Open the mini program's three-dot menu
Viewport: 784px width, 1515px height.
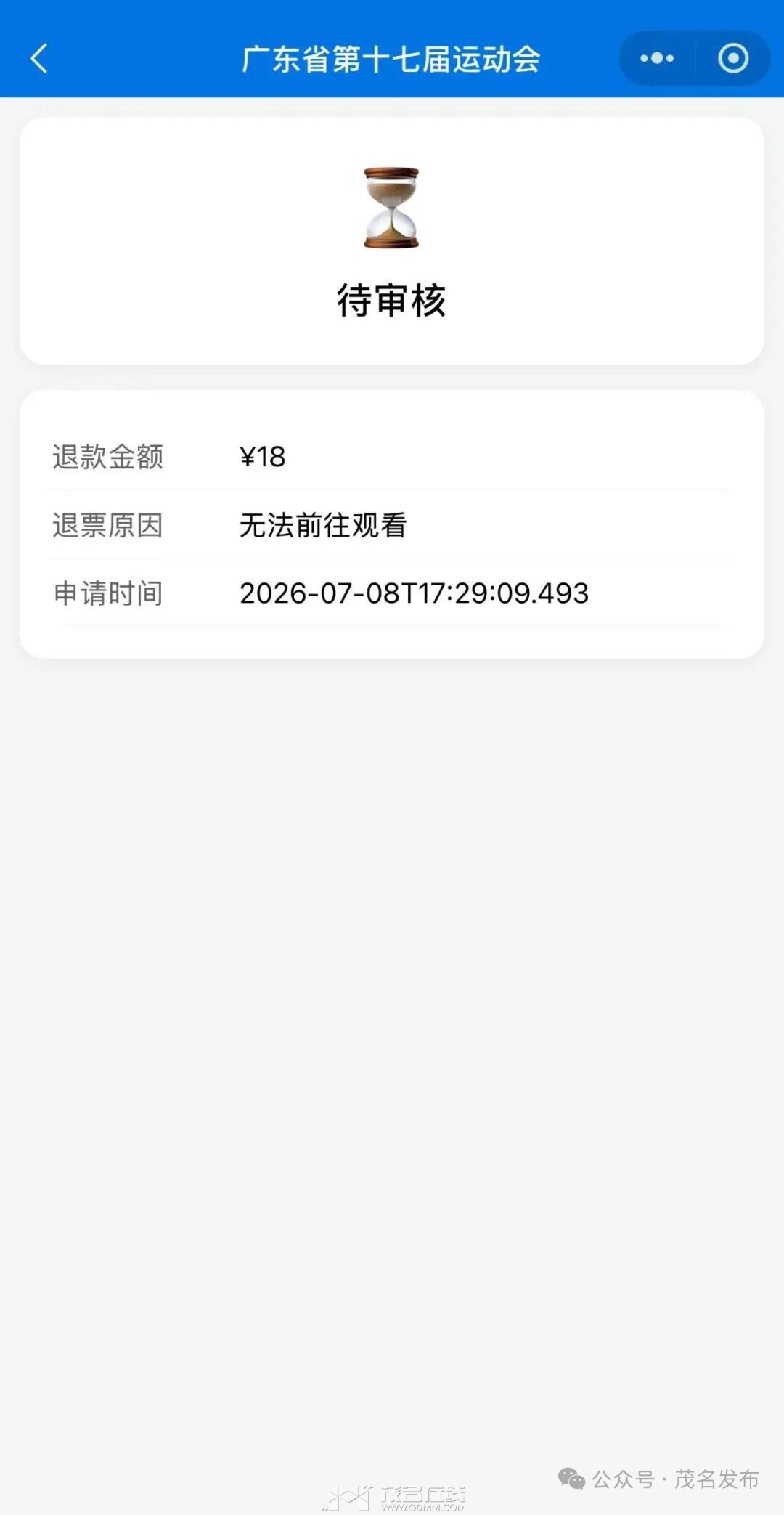point(657,58)
